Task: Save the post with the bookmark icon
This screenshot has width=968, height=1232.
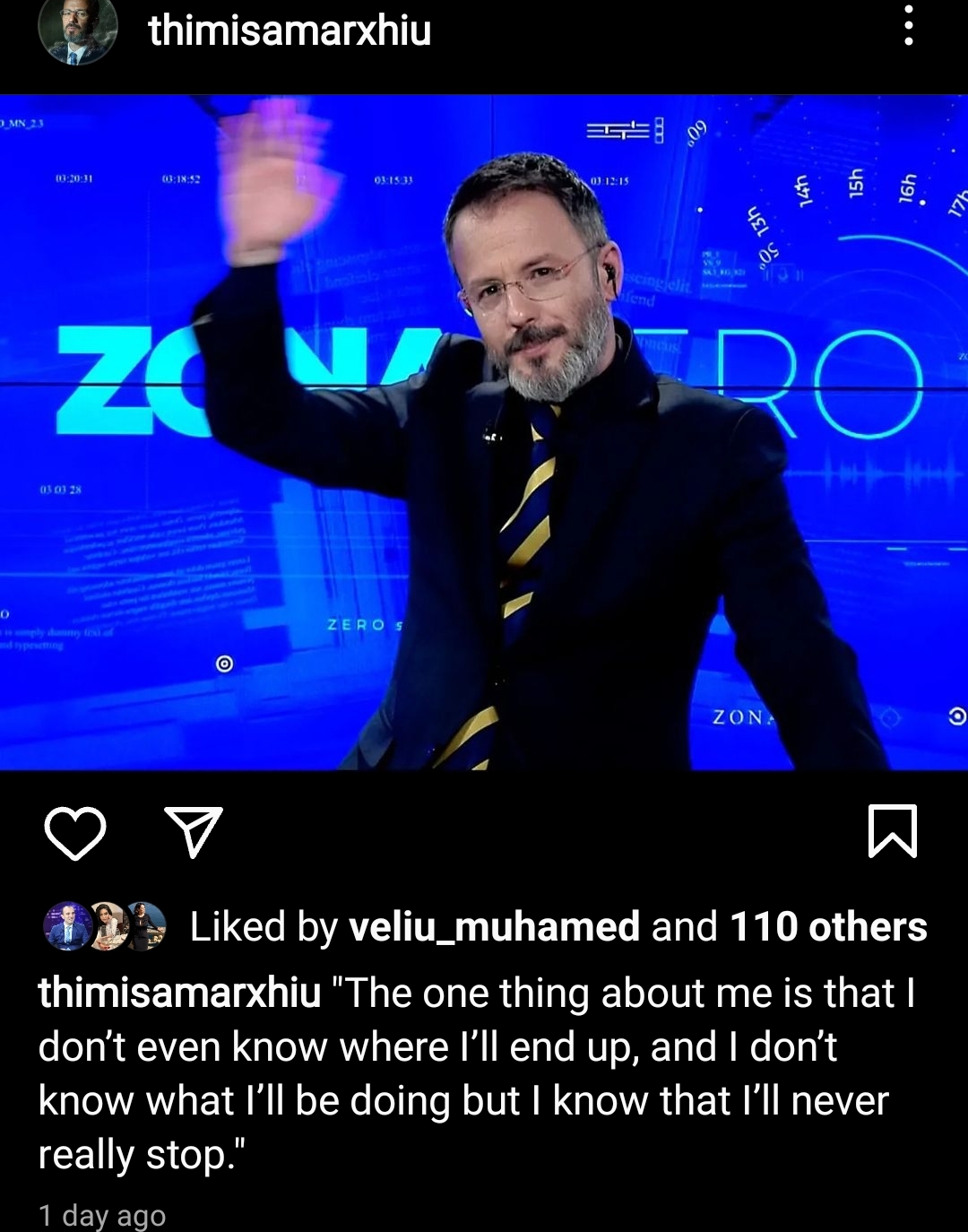Action: click(893, 831)
